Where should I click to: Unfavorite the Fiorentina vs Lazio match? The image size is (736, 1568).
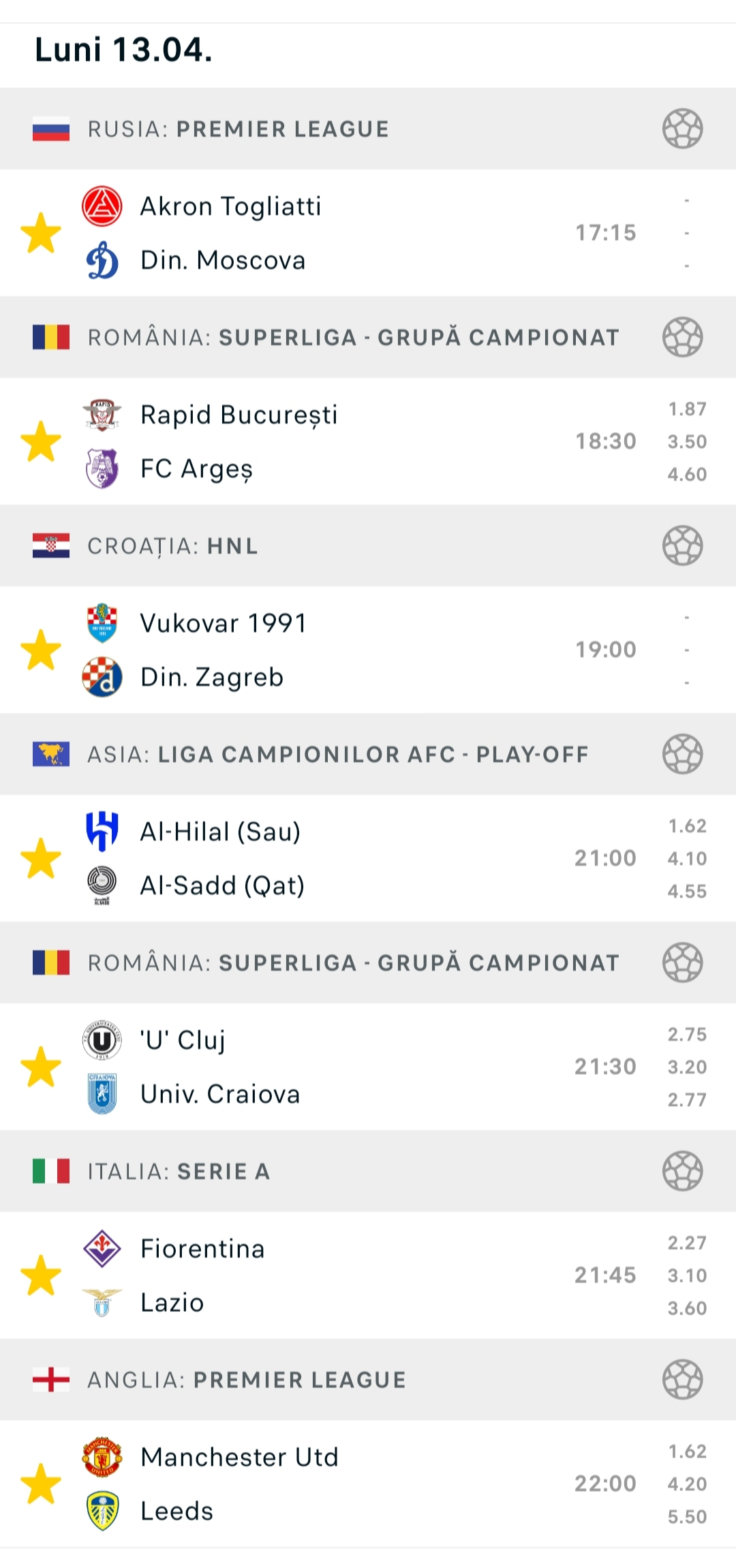41,1275
